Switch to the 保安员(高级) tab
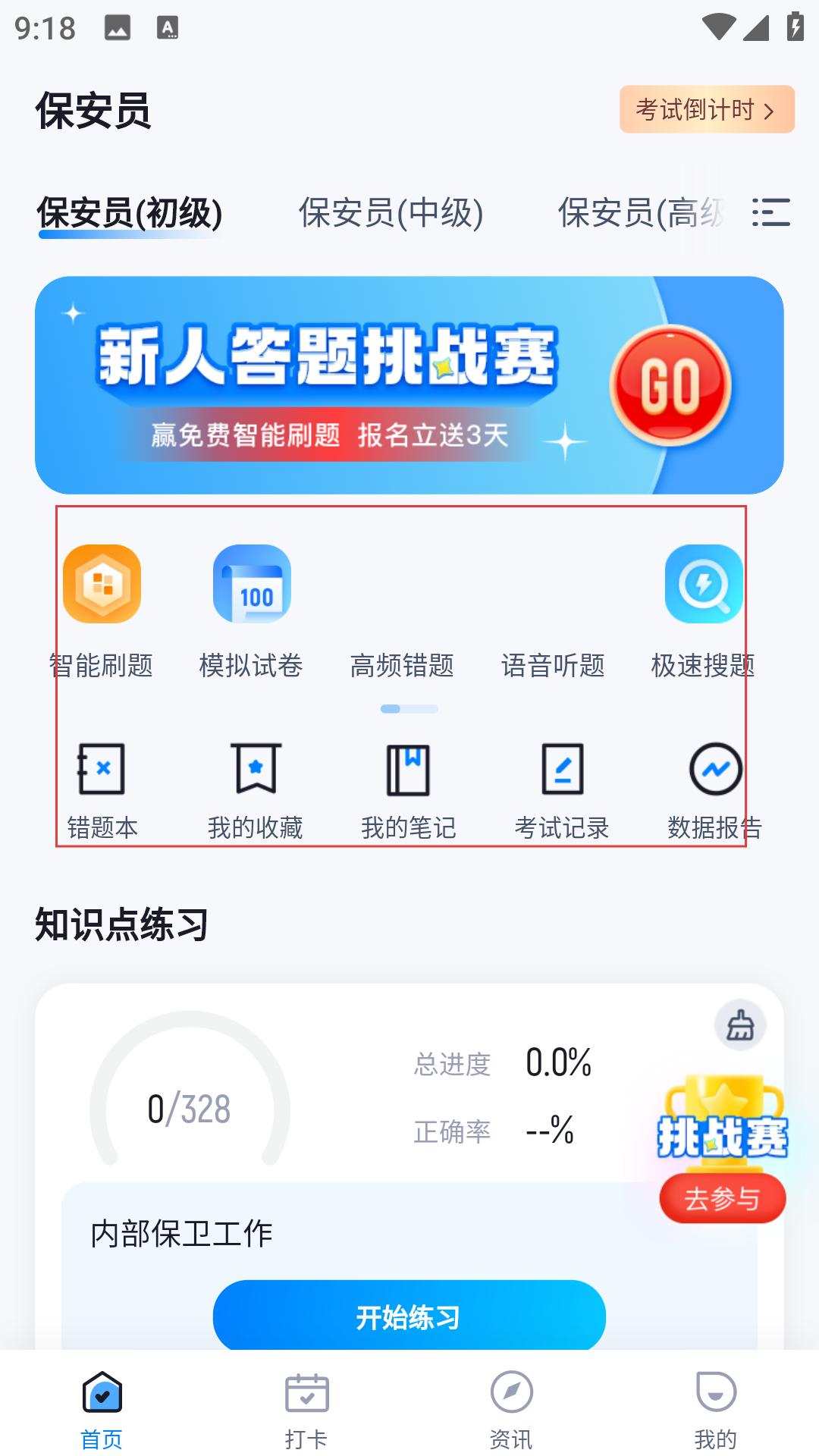The width and height of the screenshot is (819, 1456). tap(641, 212)
